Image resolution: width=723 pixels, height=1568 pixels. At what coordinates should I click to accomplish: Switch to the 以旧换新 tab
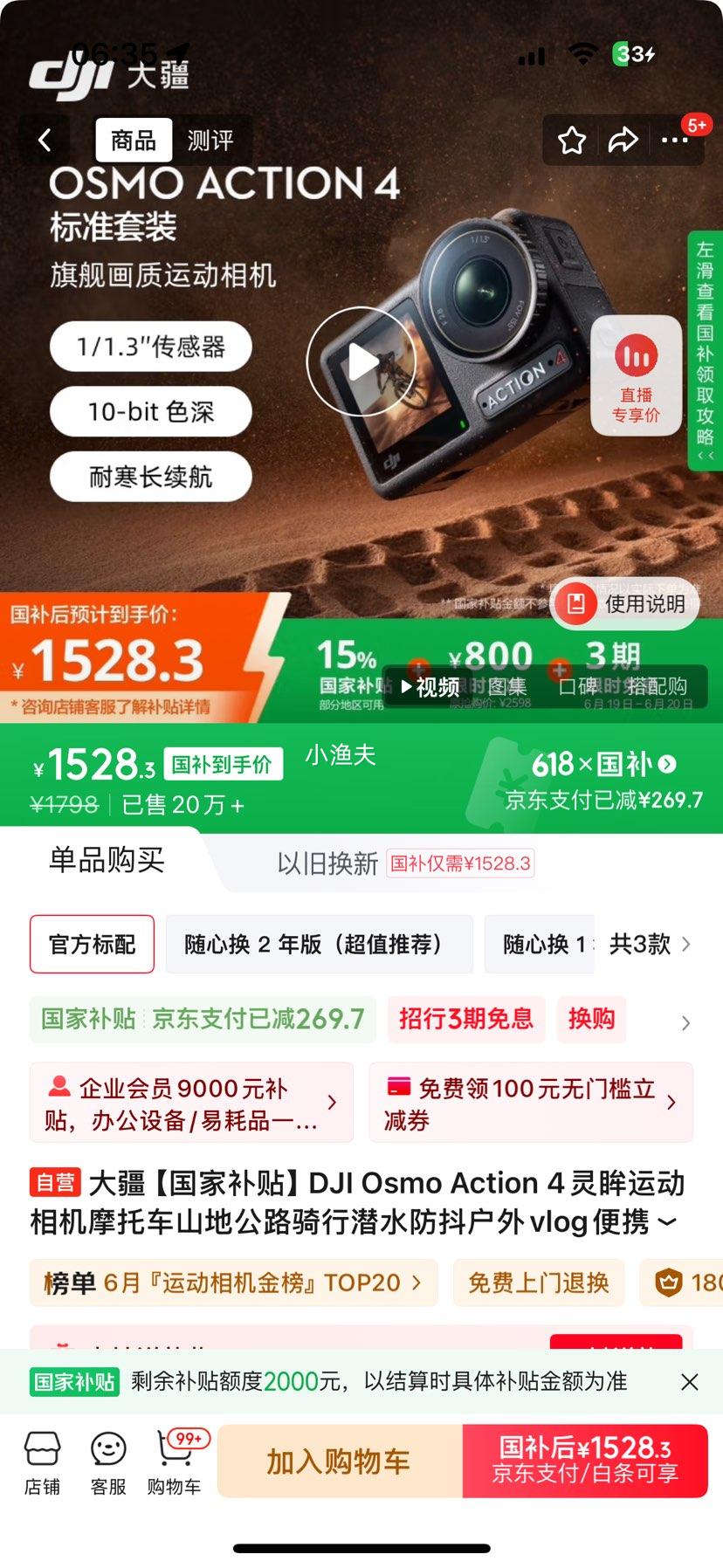coord(327,863)
